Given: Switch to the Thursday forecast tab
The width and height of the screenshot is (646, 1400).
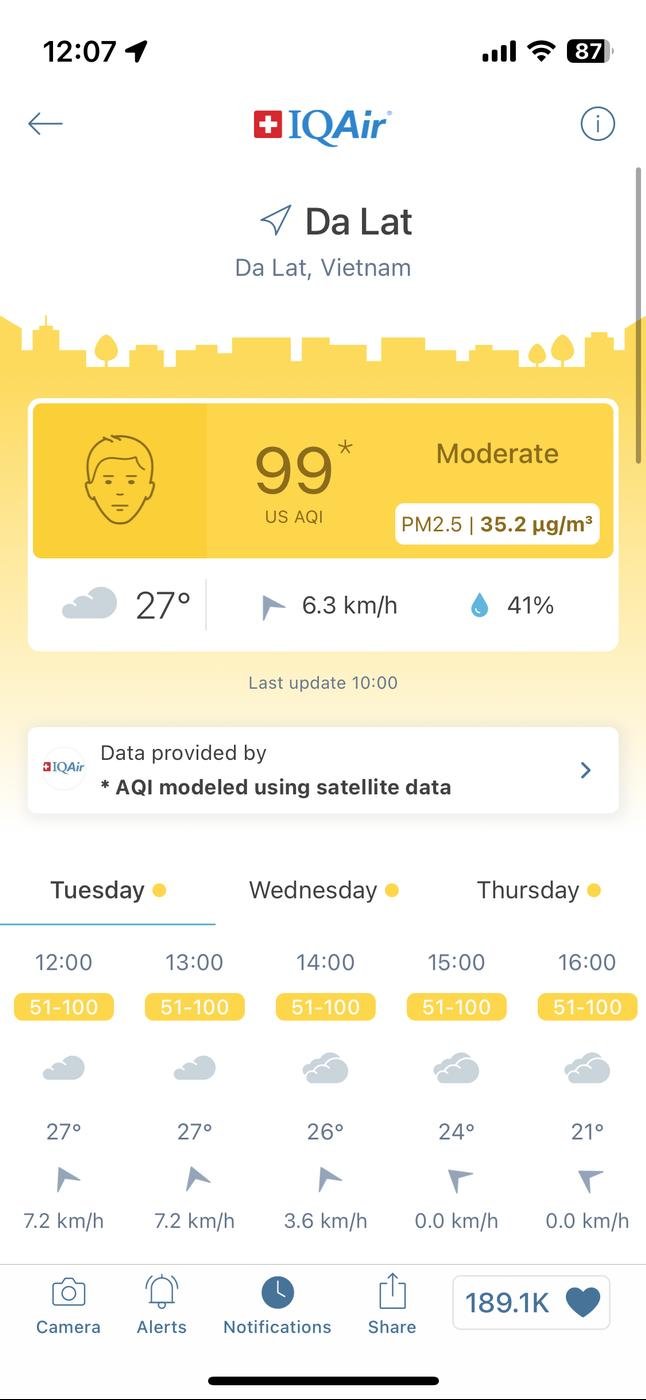Looking at the screenshot, I should click(x=538, y=890).
